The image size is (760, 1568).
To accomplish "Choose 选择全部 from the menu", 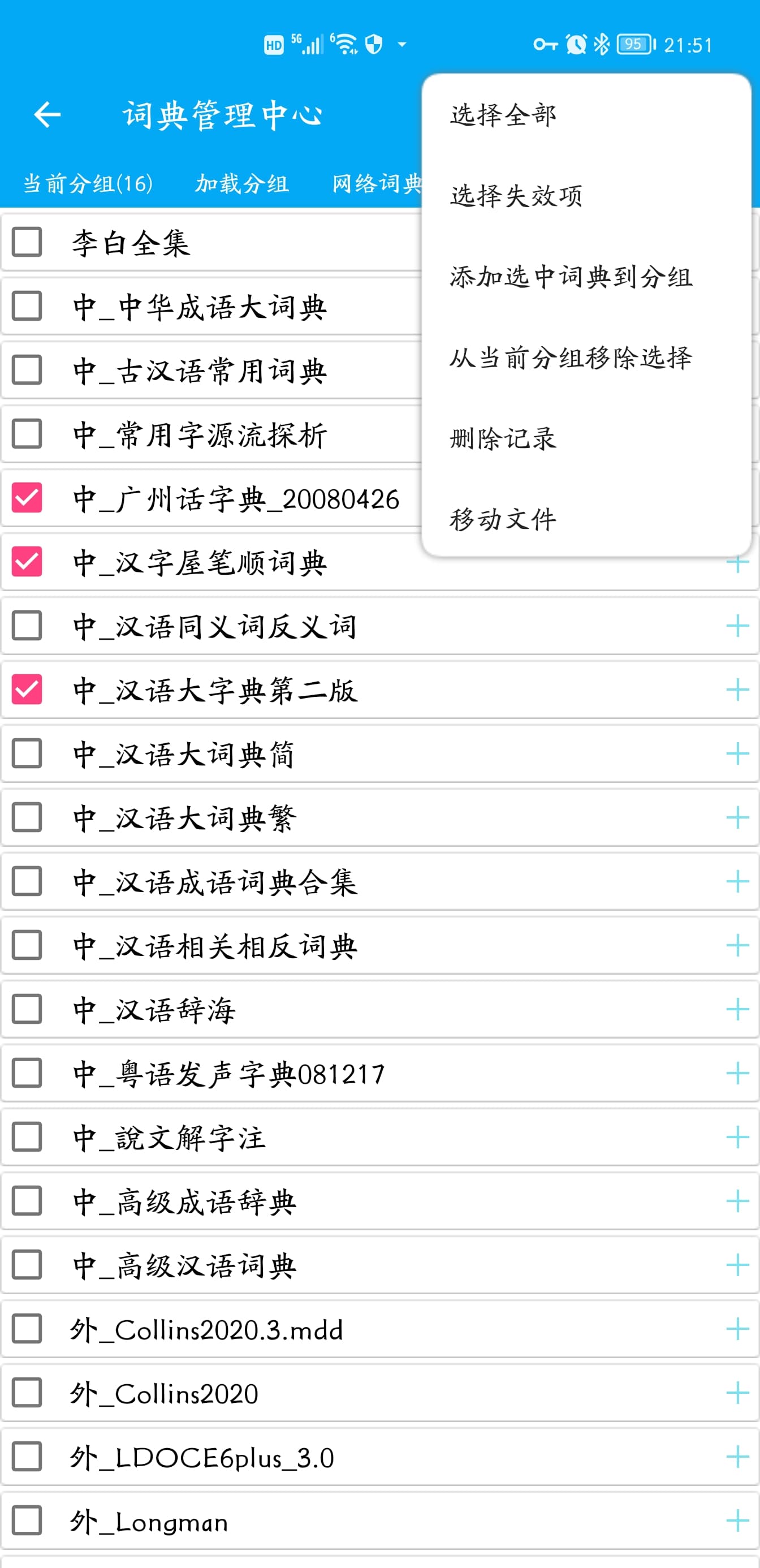I will click(x=503, y=115).
